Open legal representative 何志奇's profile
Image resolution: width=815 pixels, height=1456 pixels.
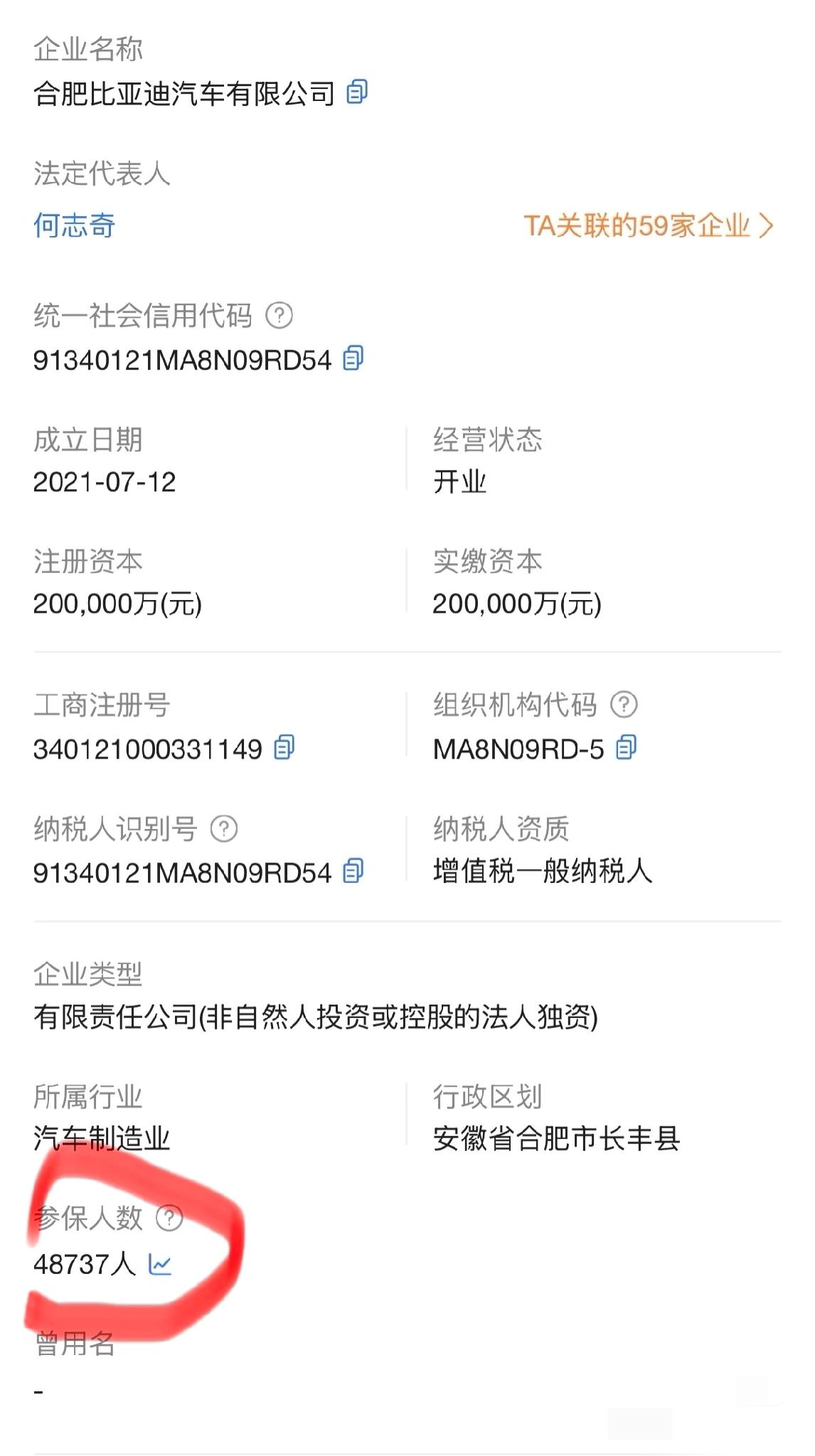[x=74, y=226]
